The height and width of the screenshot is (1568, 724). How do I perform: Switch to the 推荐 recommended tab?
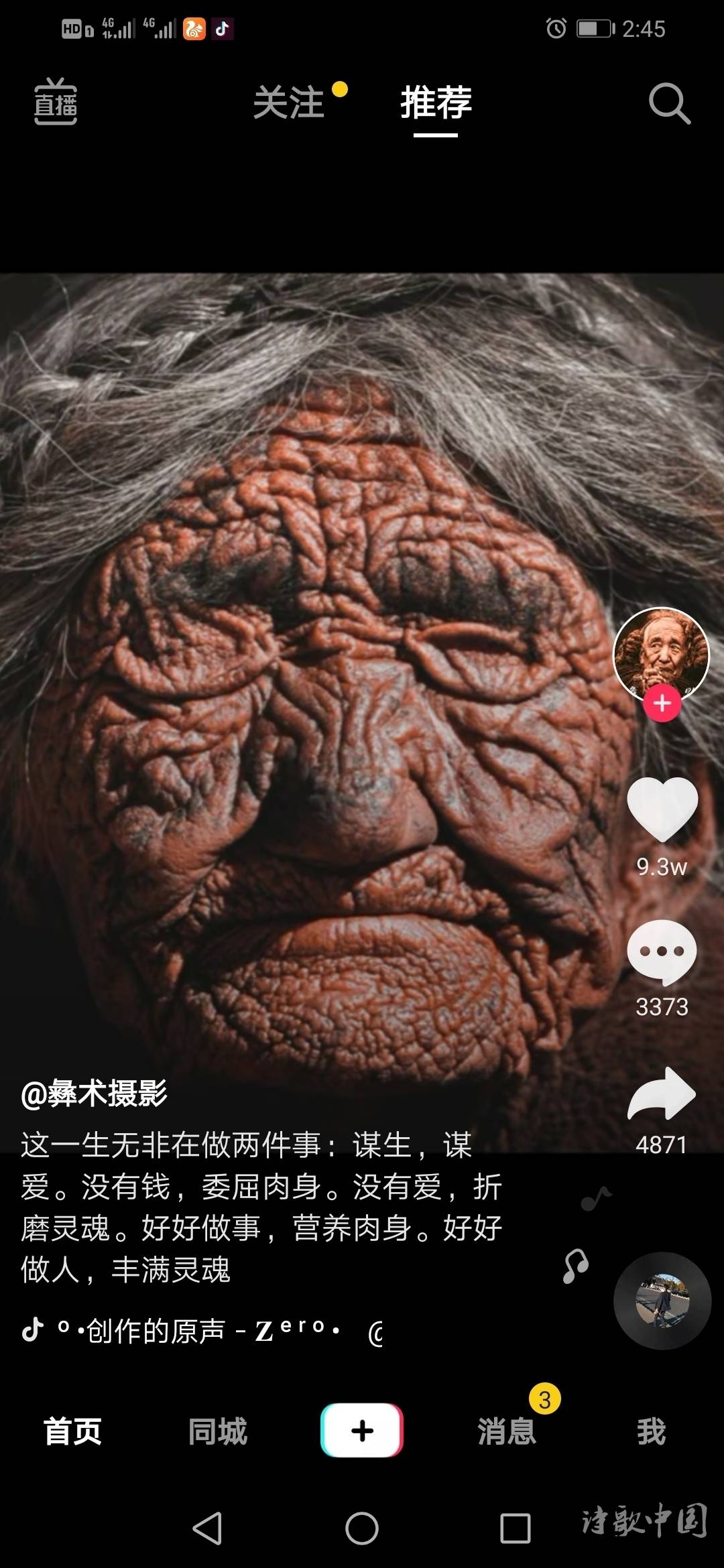[436, 103]
